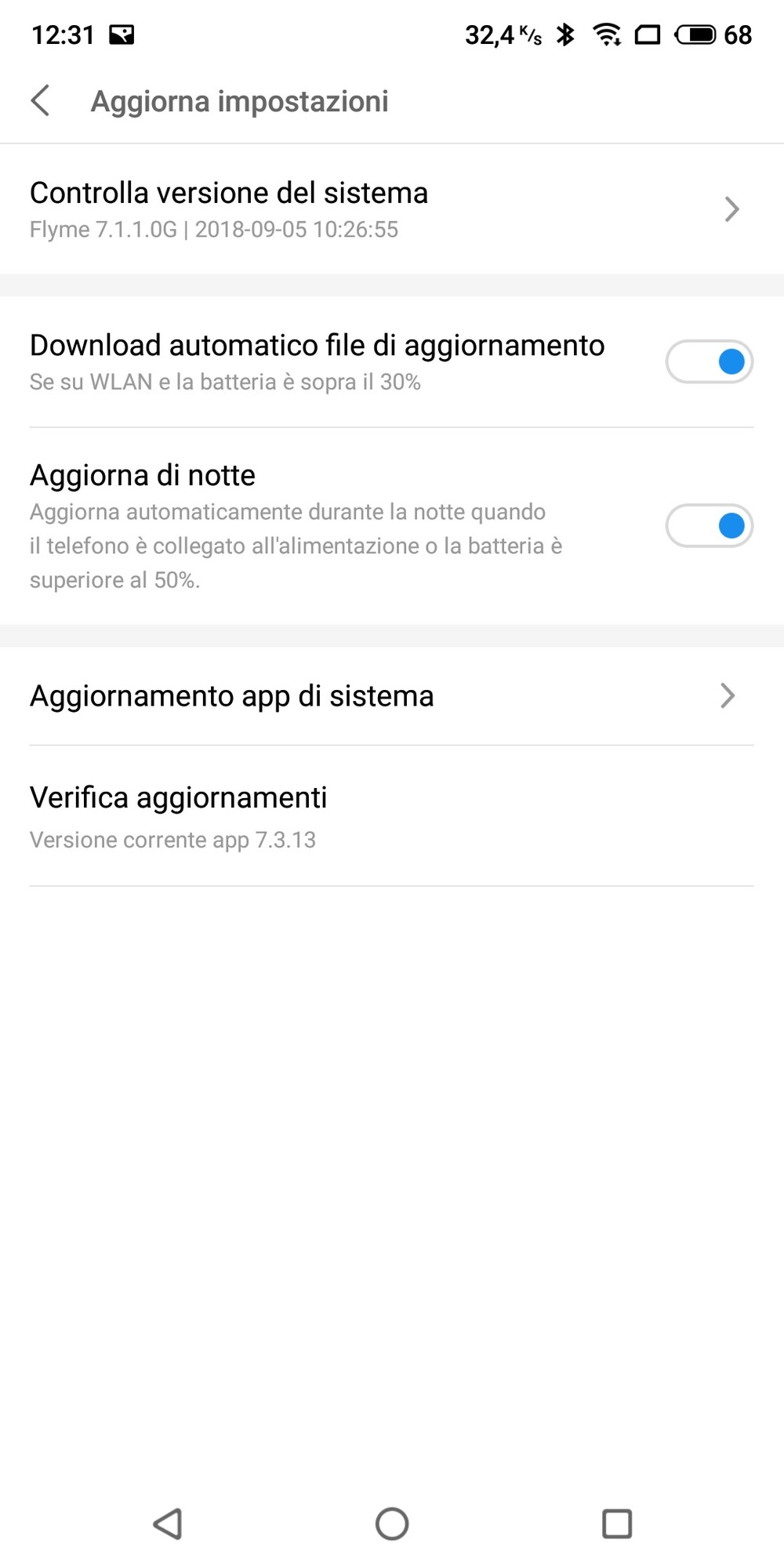The image size is (784, 1568).
Task: Open Controlla versione del sistema
Action: click(392, 209)
